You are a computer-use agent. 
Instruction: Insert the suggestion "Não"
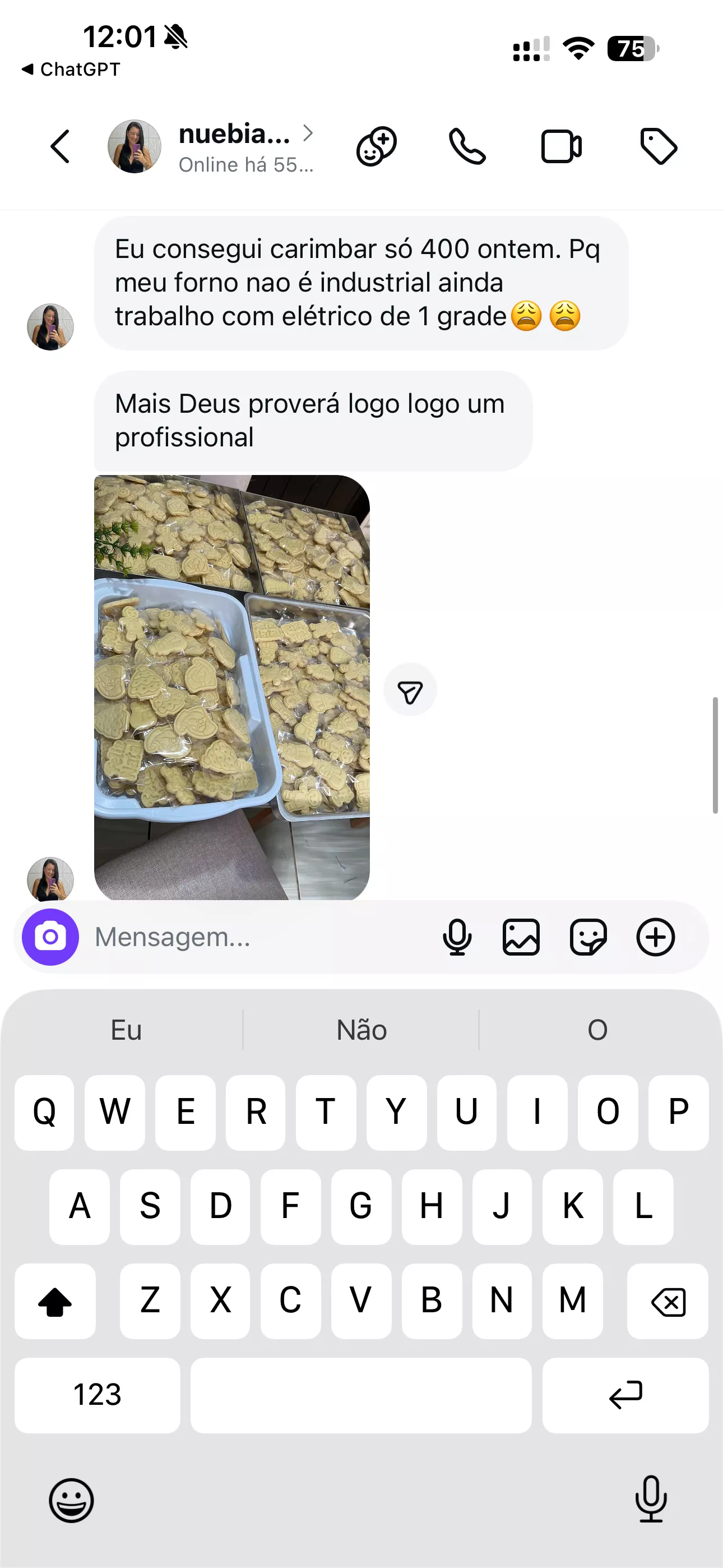pyautogui.click(x=361, y=1030)
